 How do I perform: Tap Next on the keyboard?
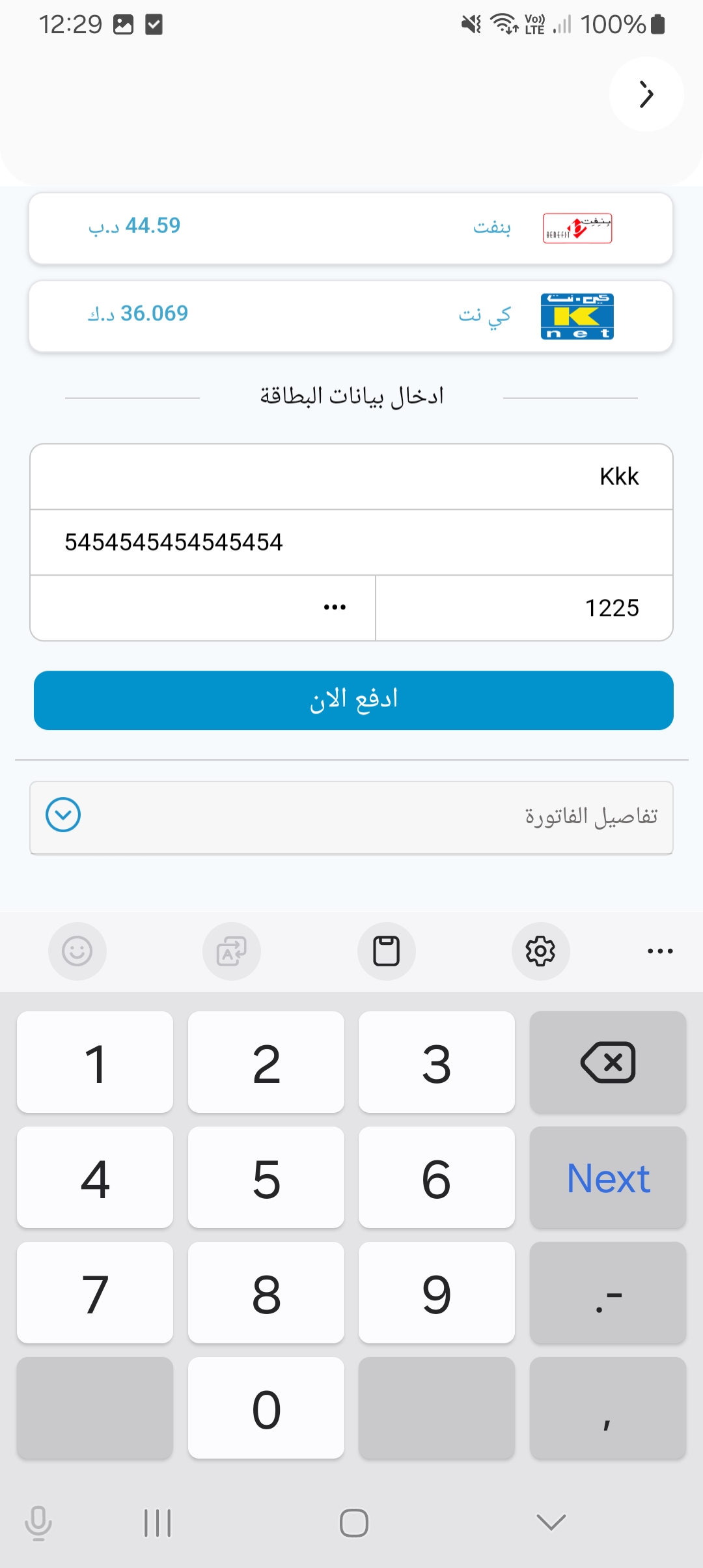pos(607,1178)
